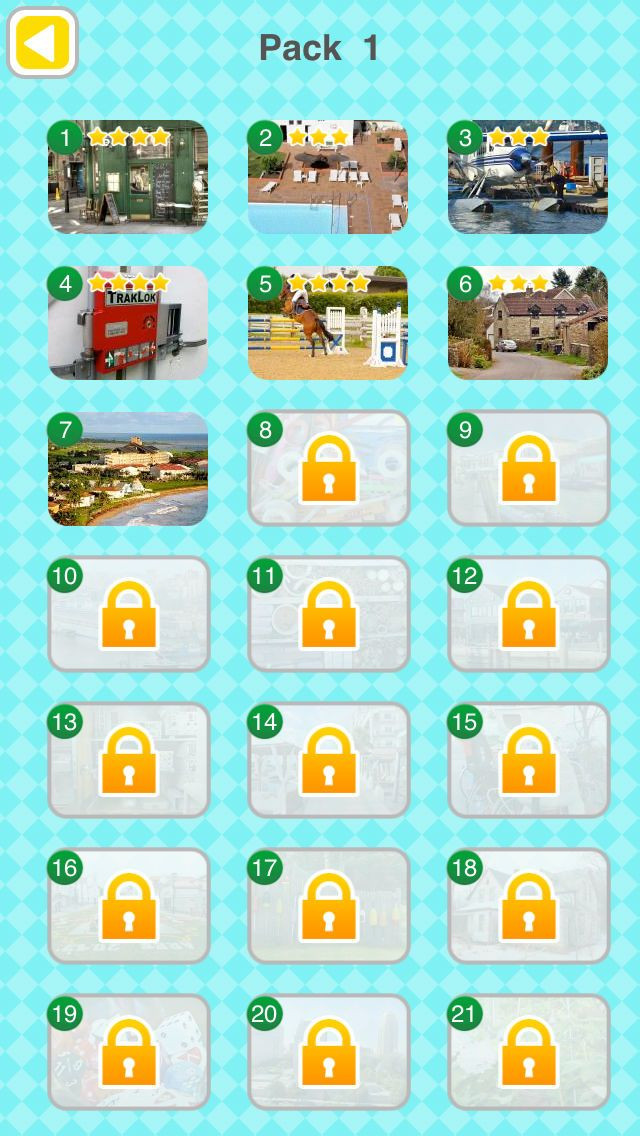Tap locked level 8
The width and height of the screenshot is (640, 1136).
328,468
